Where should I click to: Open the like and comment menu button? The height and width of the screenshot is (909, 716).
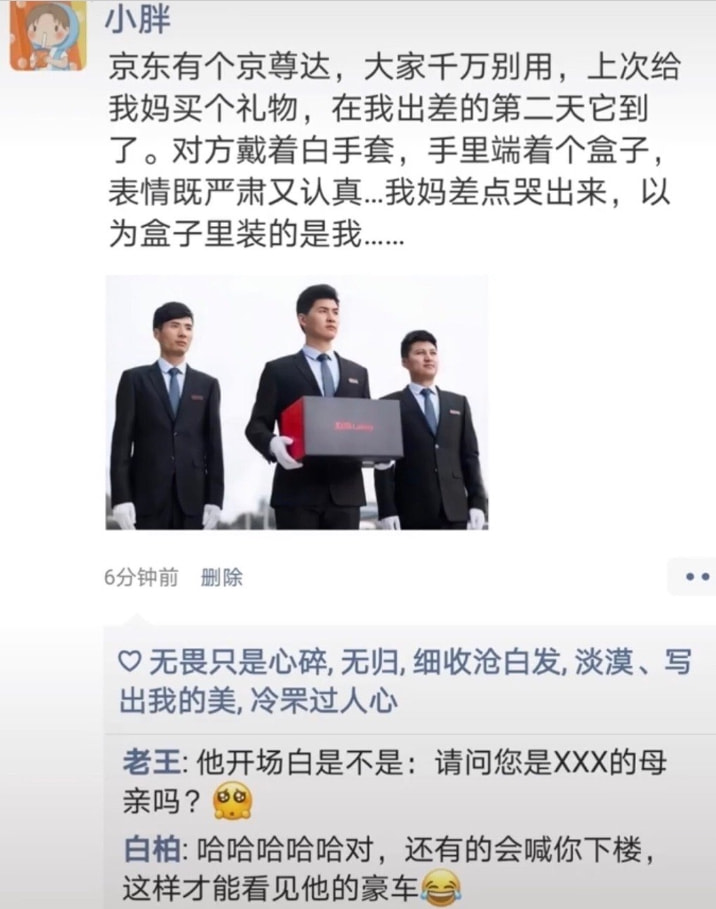click(694, 576)
